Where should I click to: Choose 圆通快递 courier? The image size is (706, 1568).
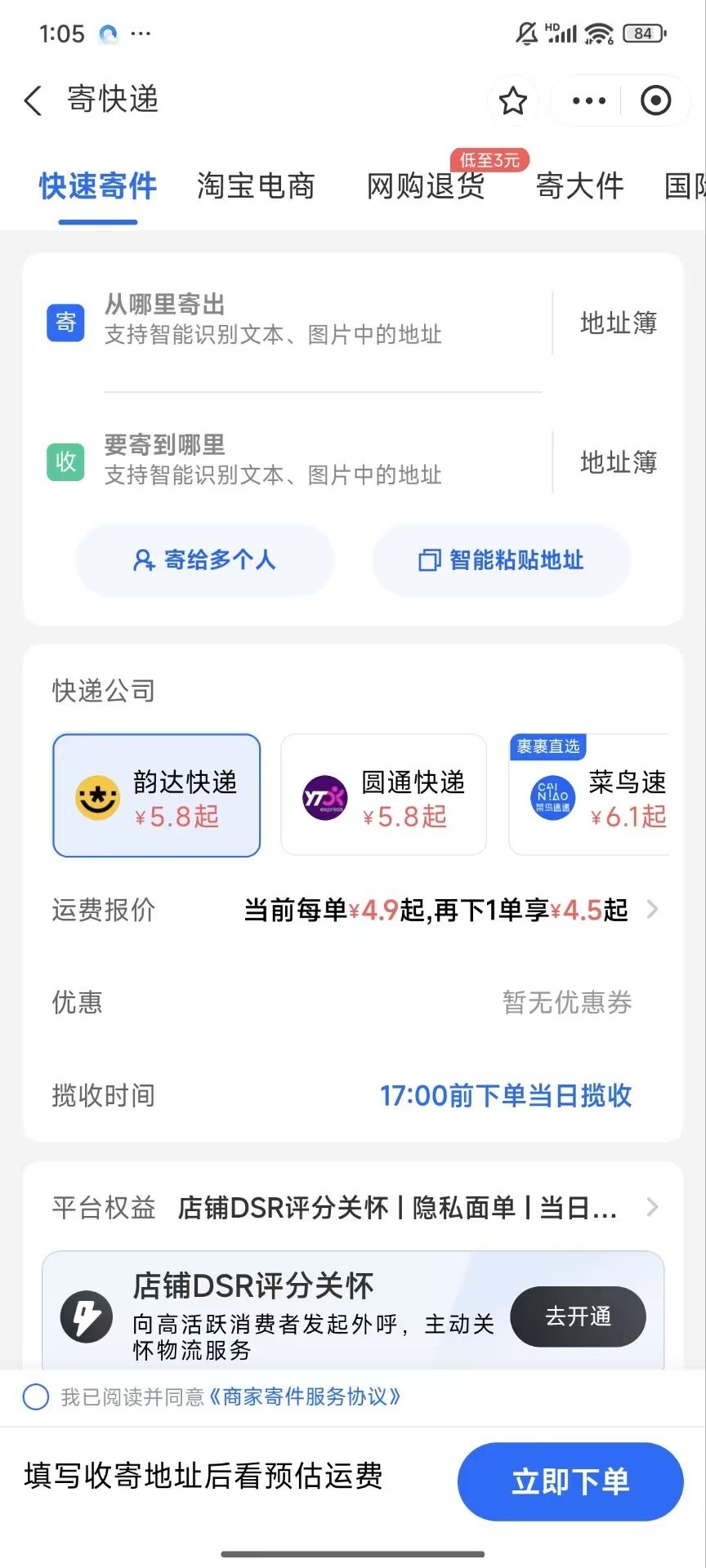click(383, 795)
